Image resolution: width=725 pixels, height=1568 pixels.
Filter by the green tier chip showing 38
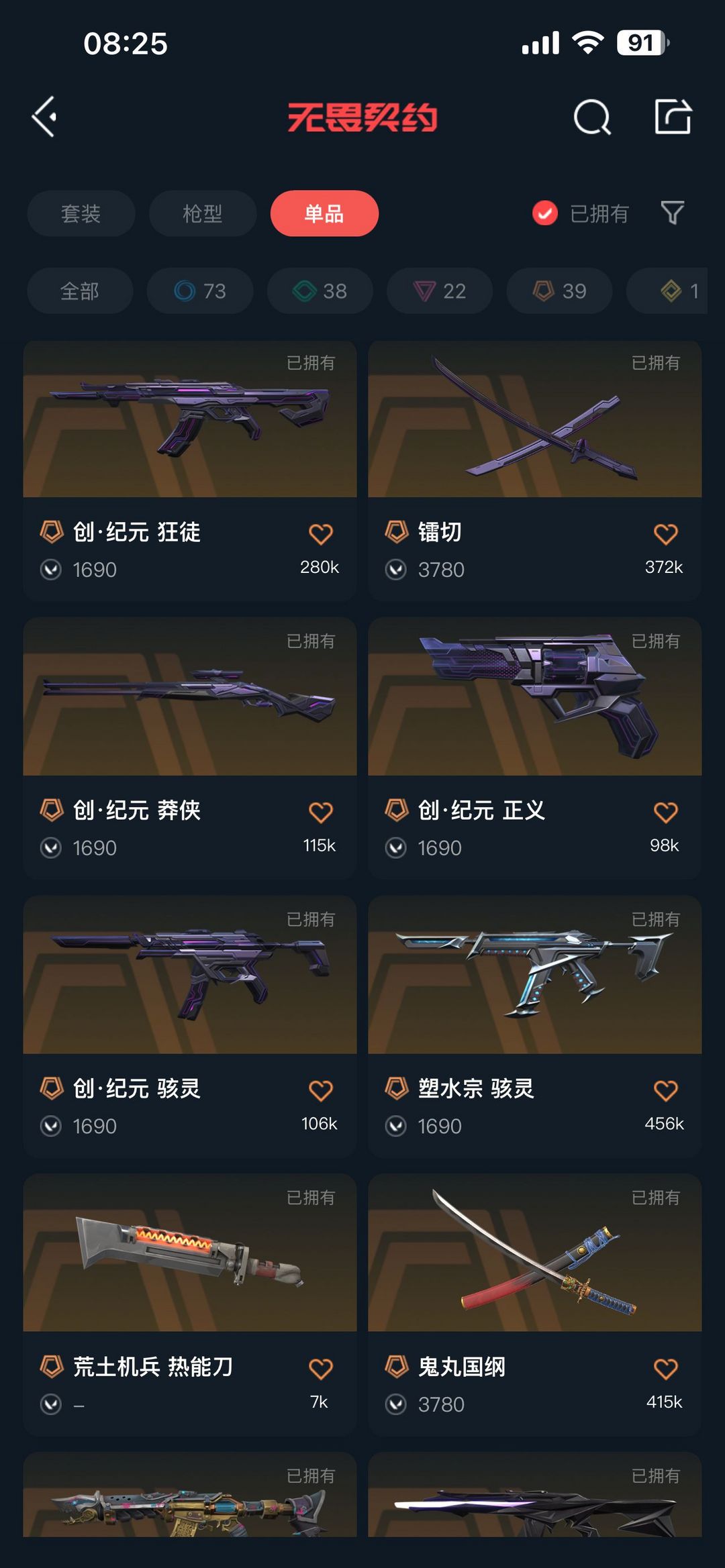pyautogui.click(x=320, y=291)
